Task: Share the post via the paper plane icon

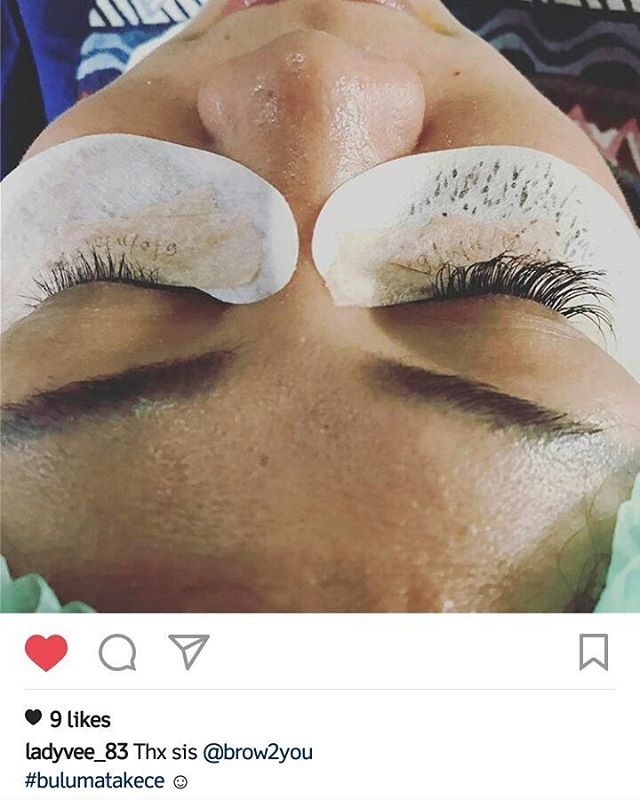Action: [188, 651]
